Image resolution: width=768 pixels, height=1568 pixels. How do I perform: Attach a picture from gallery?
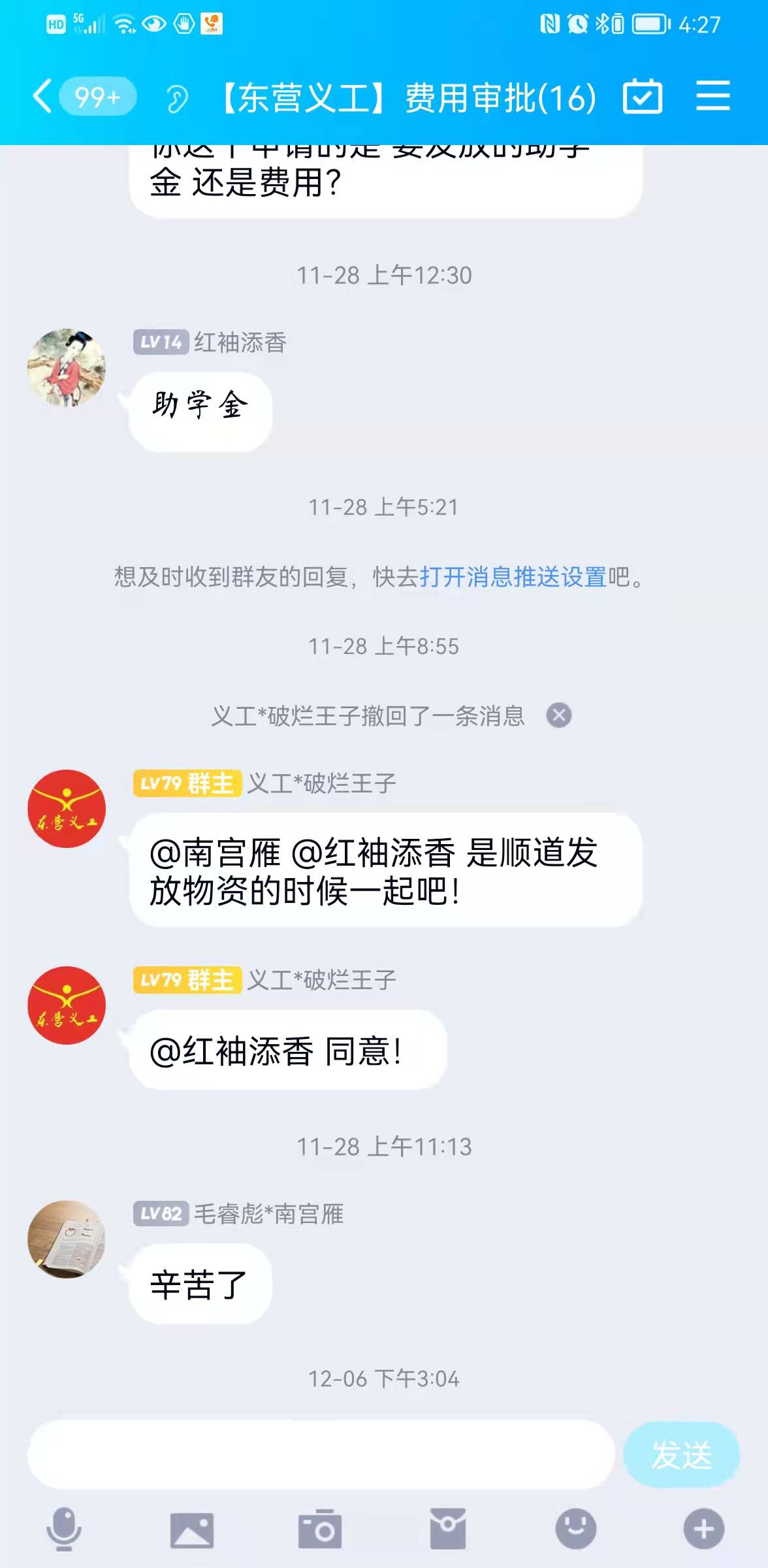click(x=192, y=1530)
